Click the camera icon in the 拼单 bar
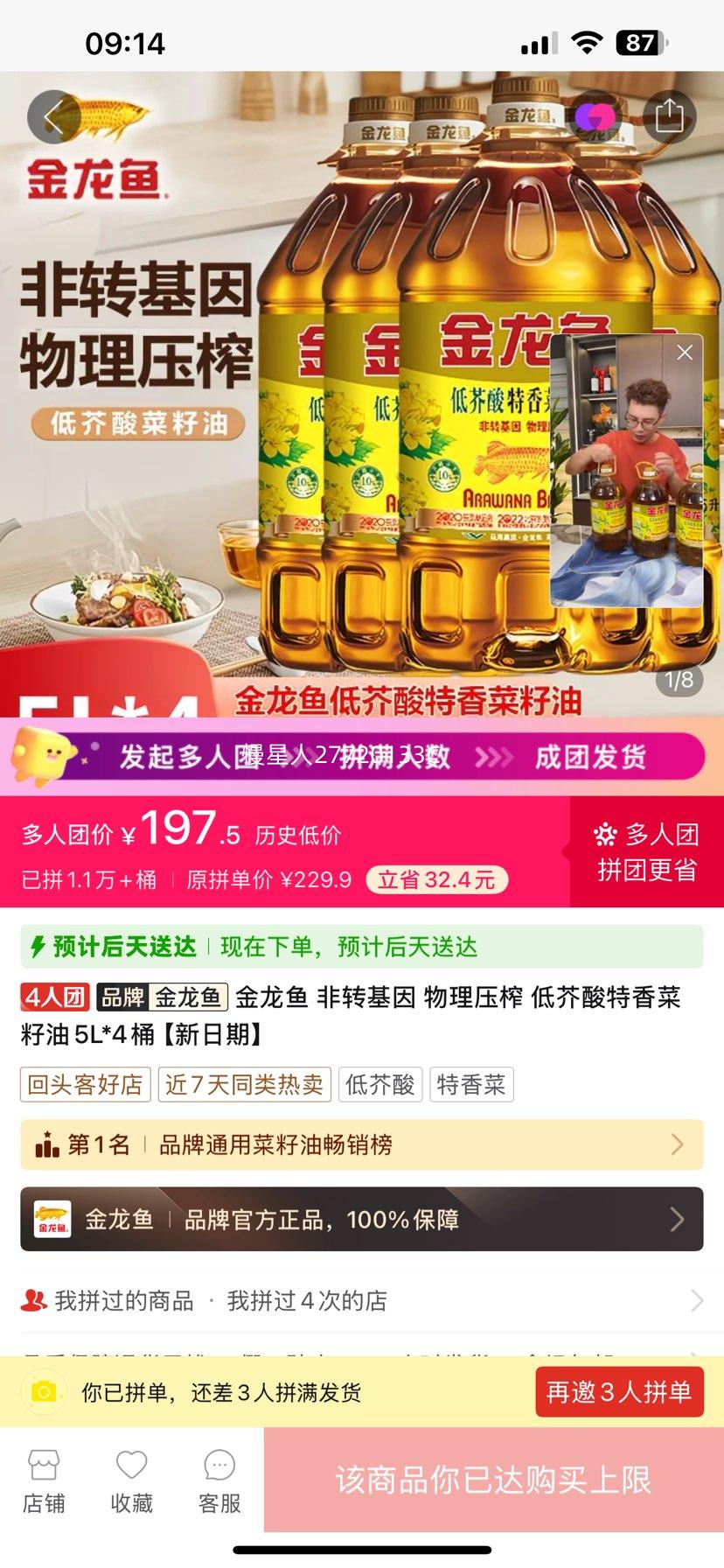Screen dimensions: 724x1568 pos(43,1391)
